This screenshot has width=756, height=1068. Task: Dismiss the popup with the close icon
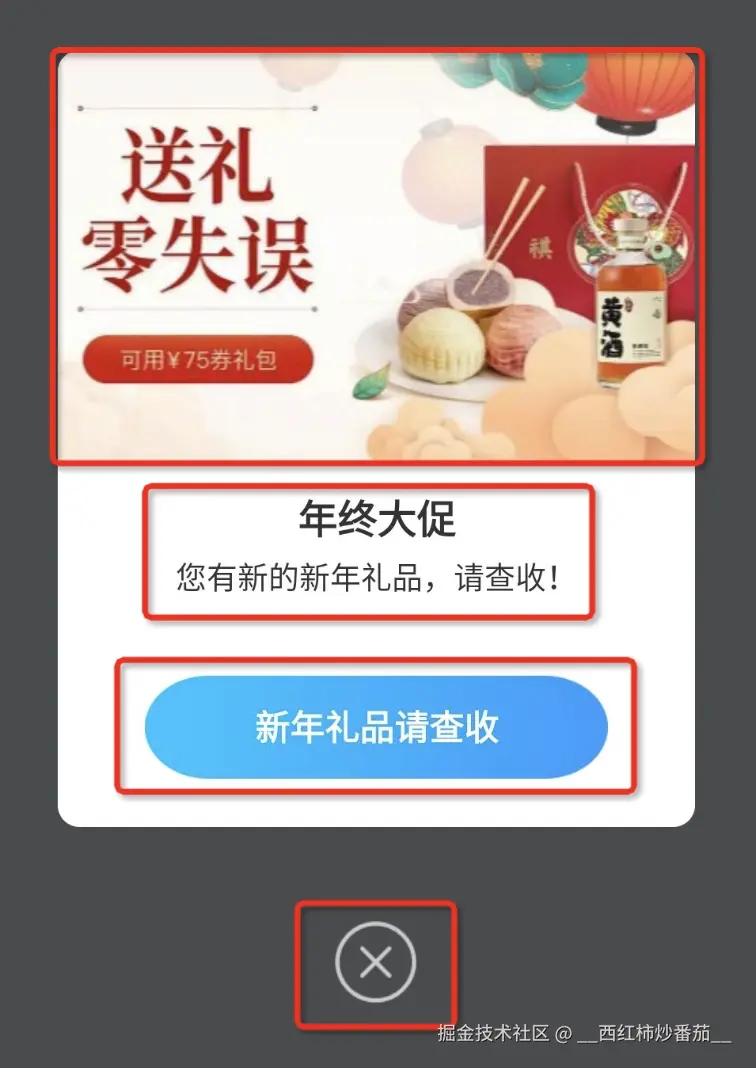[x=375, y=962]
